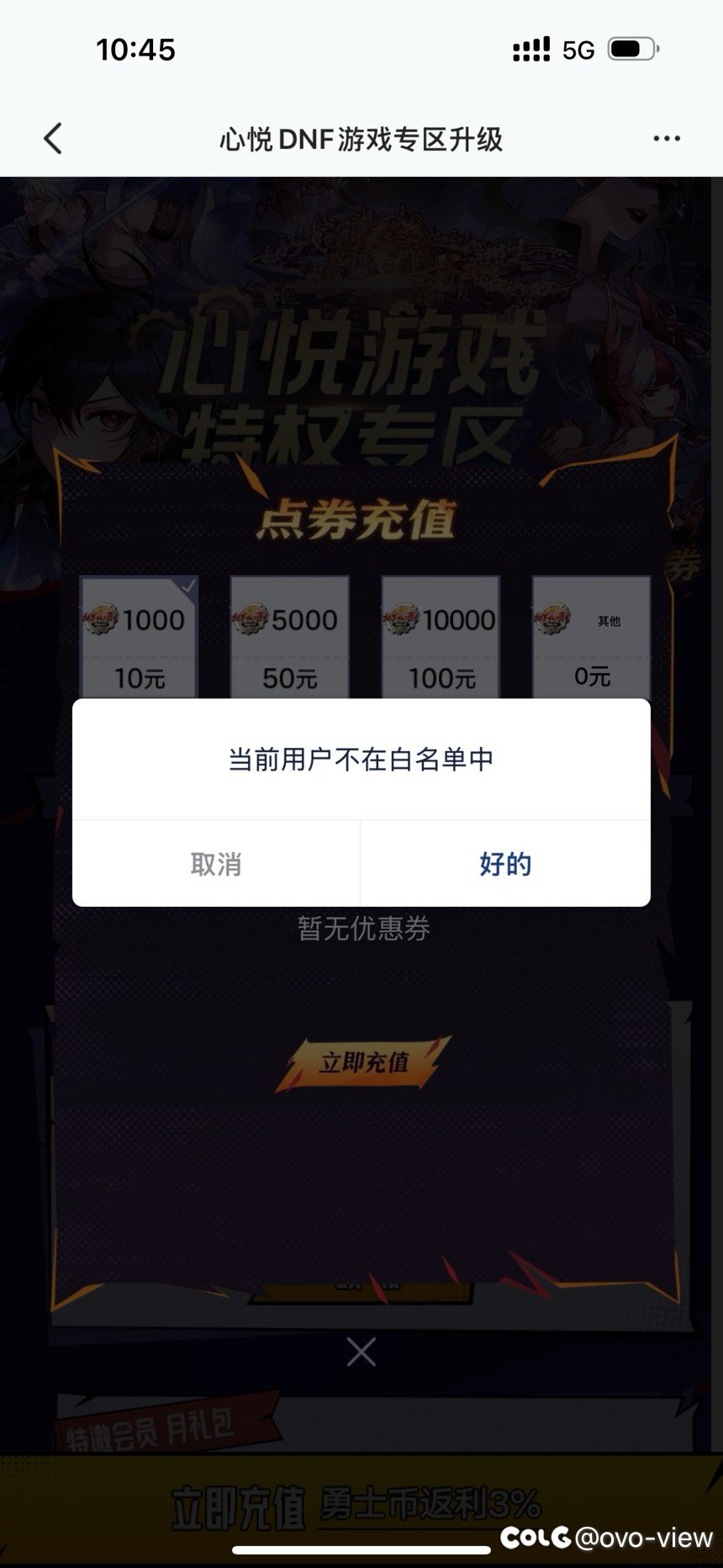Image resolution: width=723 pixels, height=1568 pixels.
Task: Pick the 10000 points for 100元 option
Action: point(441,638)
